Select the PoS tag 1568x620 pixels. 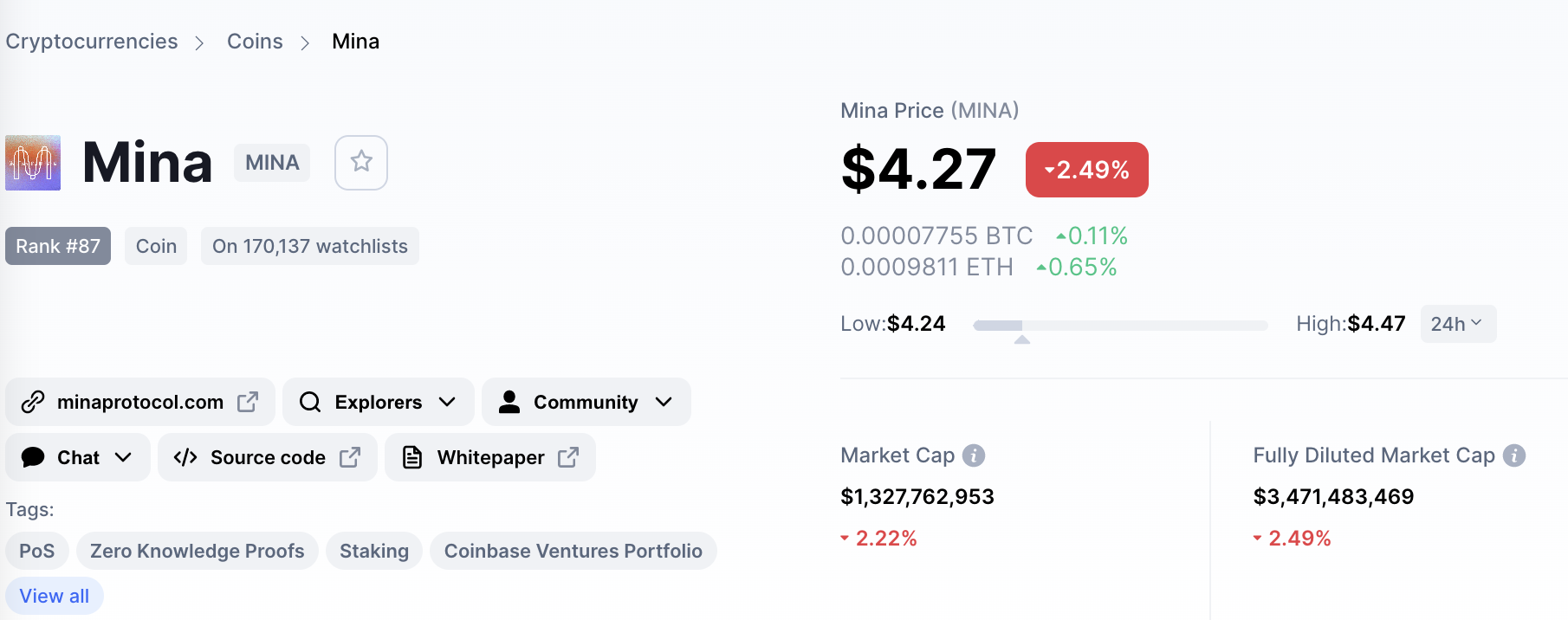pos(37,551)
